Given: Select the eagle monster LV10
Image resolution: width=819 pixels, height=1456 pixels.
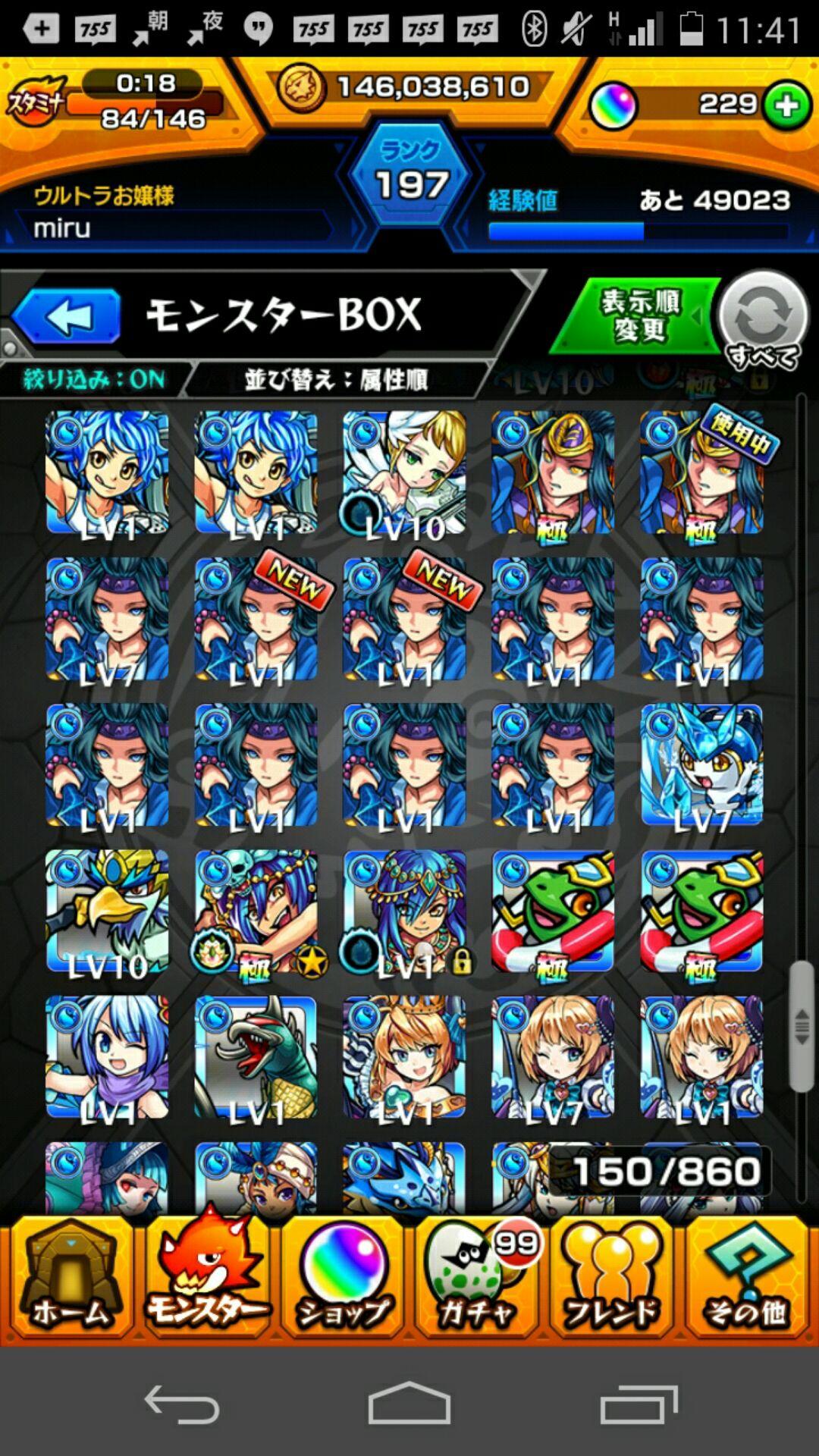Looking at the screenshot, I should pyautogui.click(x=107, y=912).
